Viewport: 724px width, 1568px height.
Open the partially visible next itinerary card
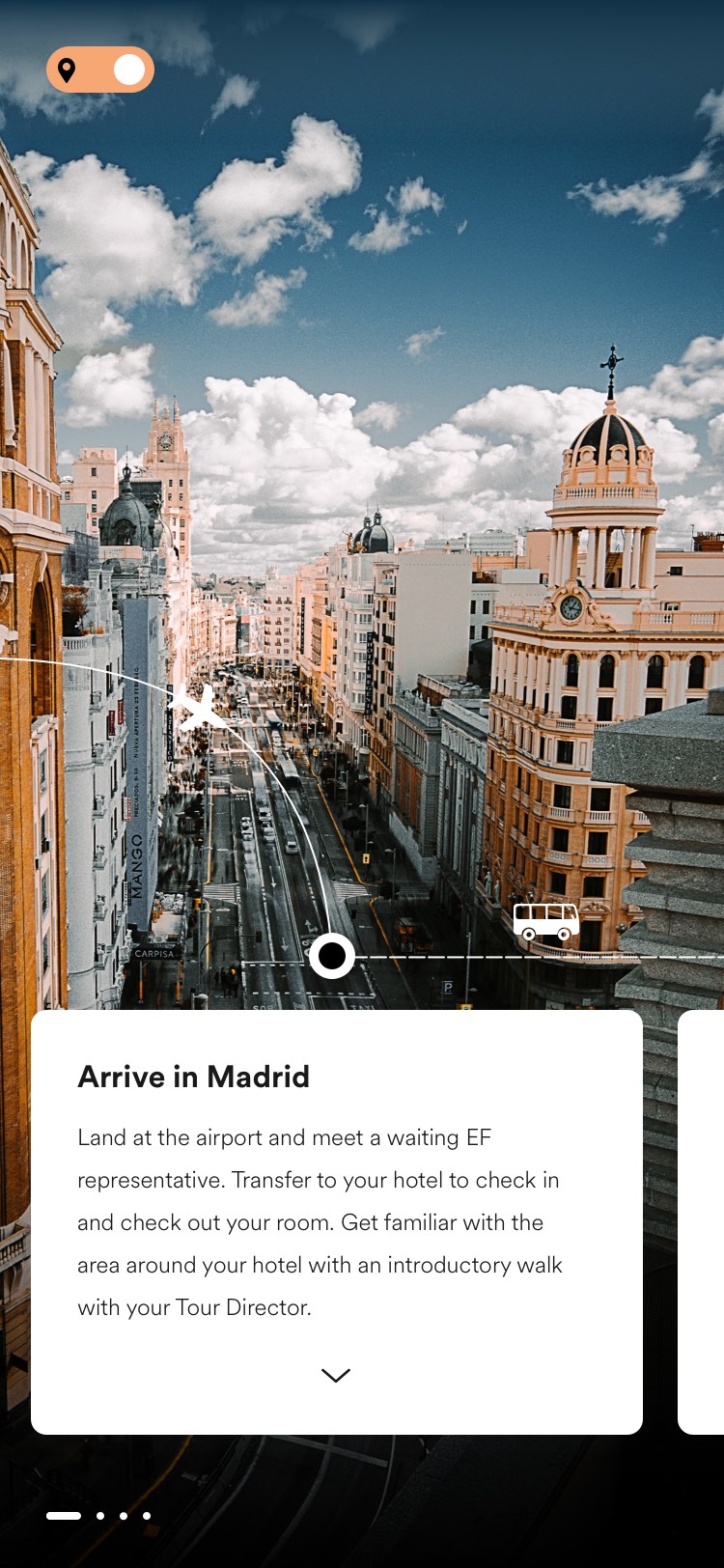tap(703, 1221)
